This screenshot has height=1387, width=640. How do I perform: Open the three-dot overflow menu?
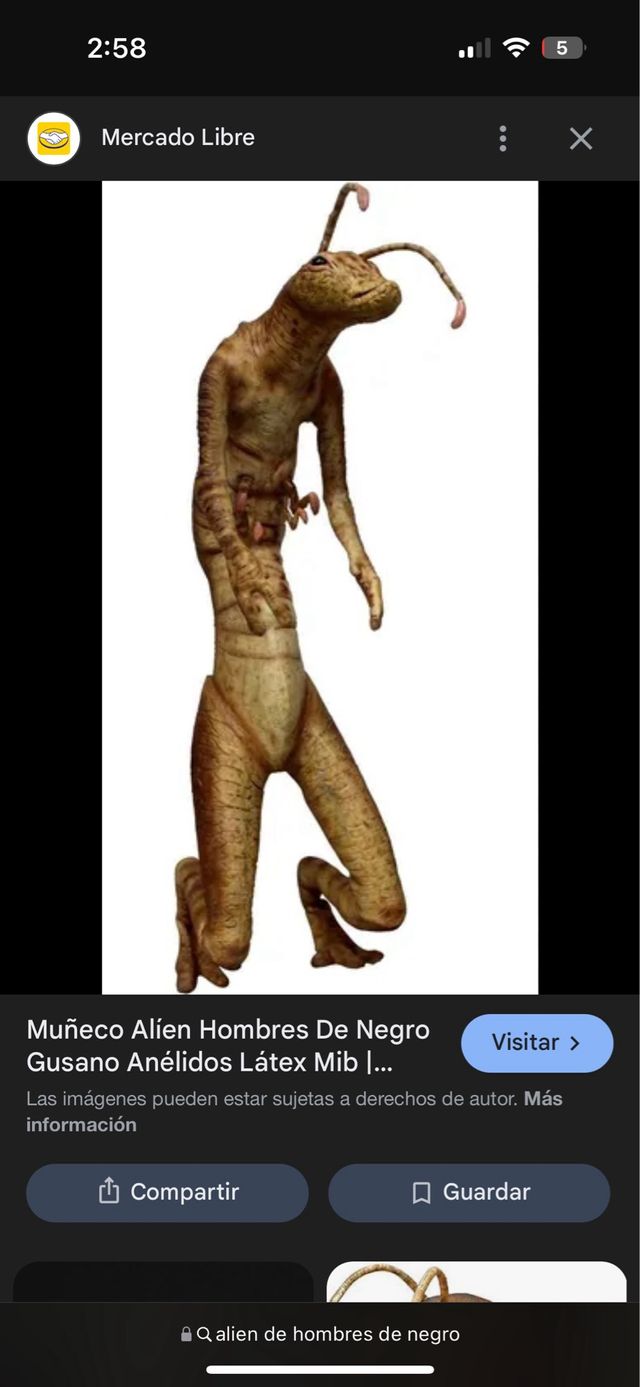[503, 138]
